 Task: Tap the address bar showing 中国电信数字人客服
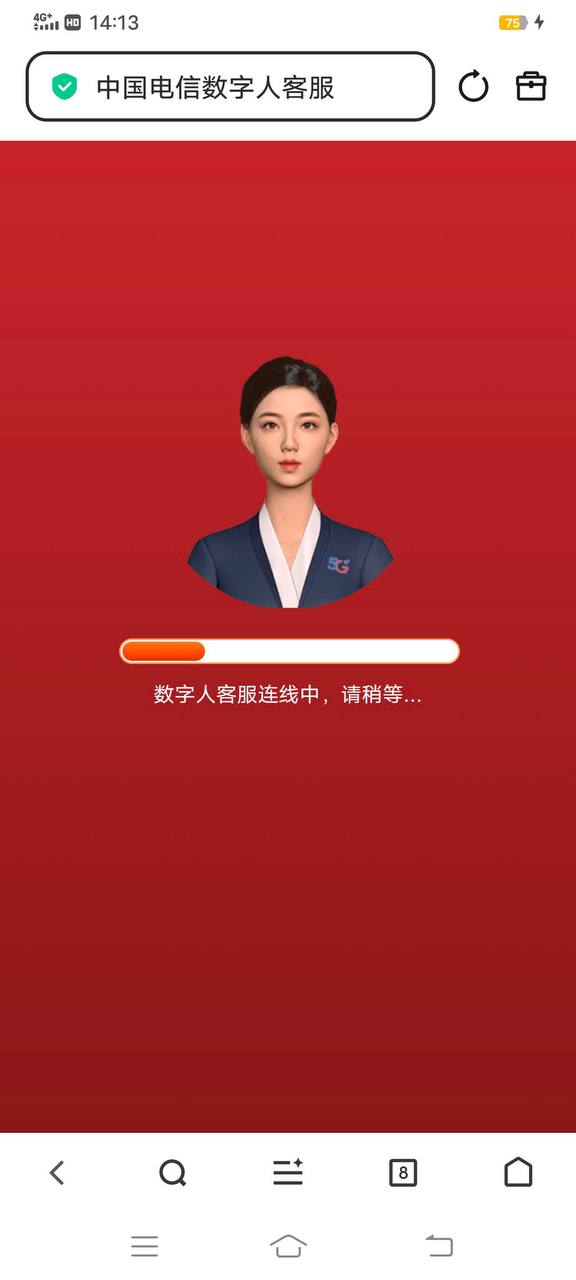tap(230, 87)
